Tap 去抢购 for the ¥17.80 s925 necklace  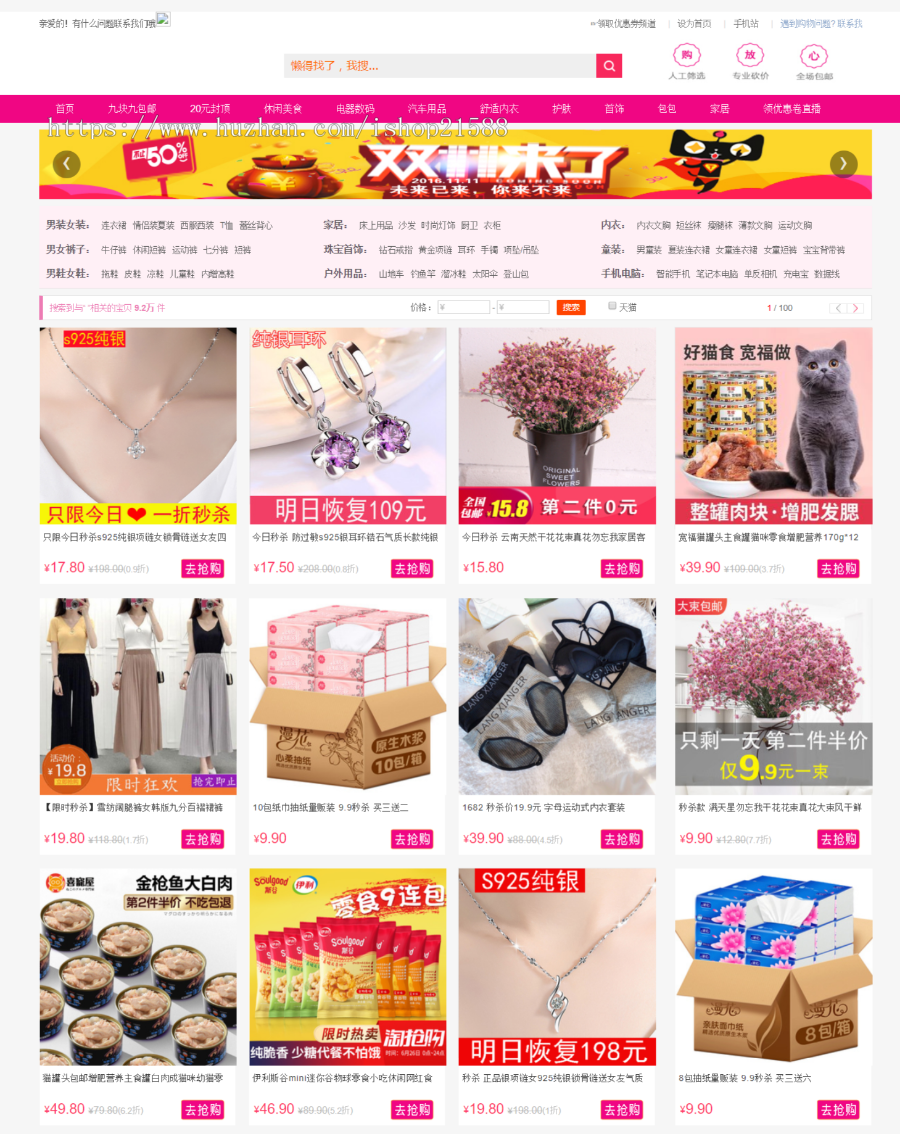(x=203, y=568)
